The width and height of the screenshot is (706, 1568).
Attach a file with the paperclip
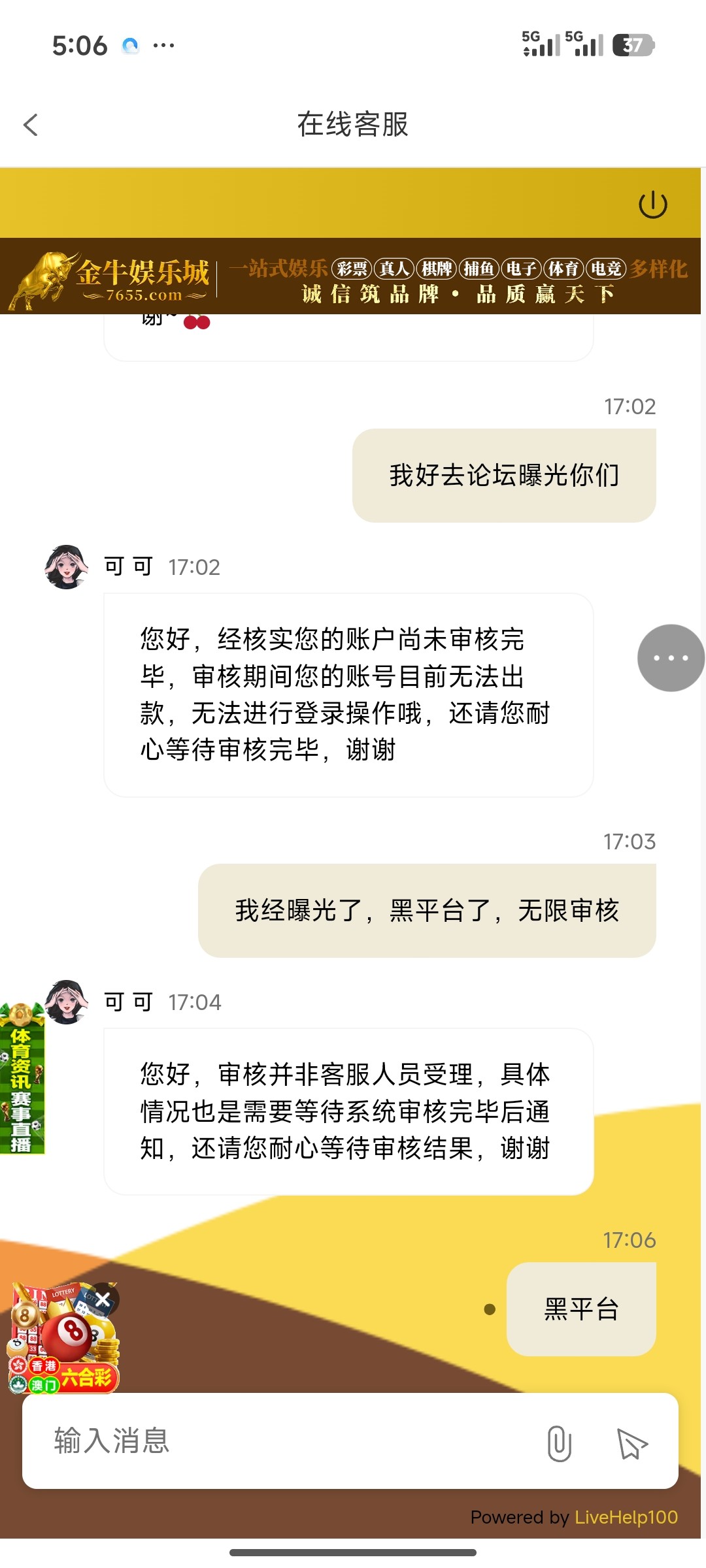coord(559,1443)
